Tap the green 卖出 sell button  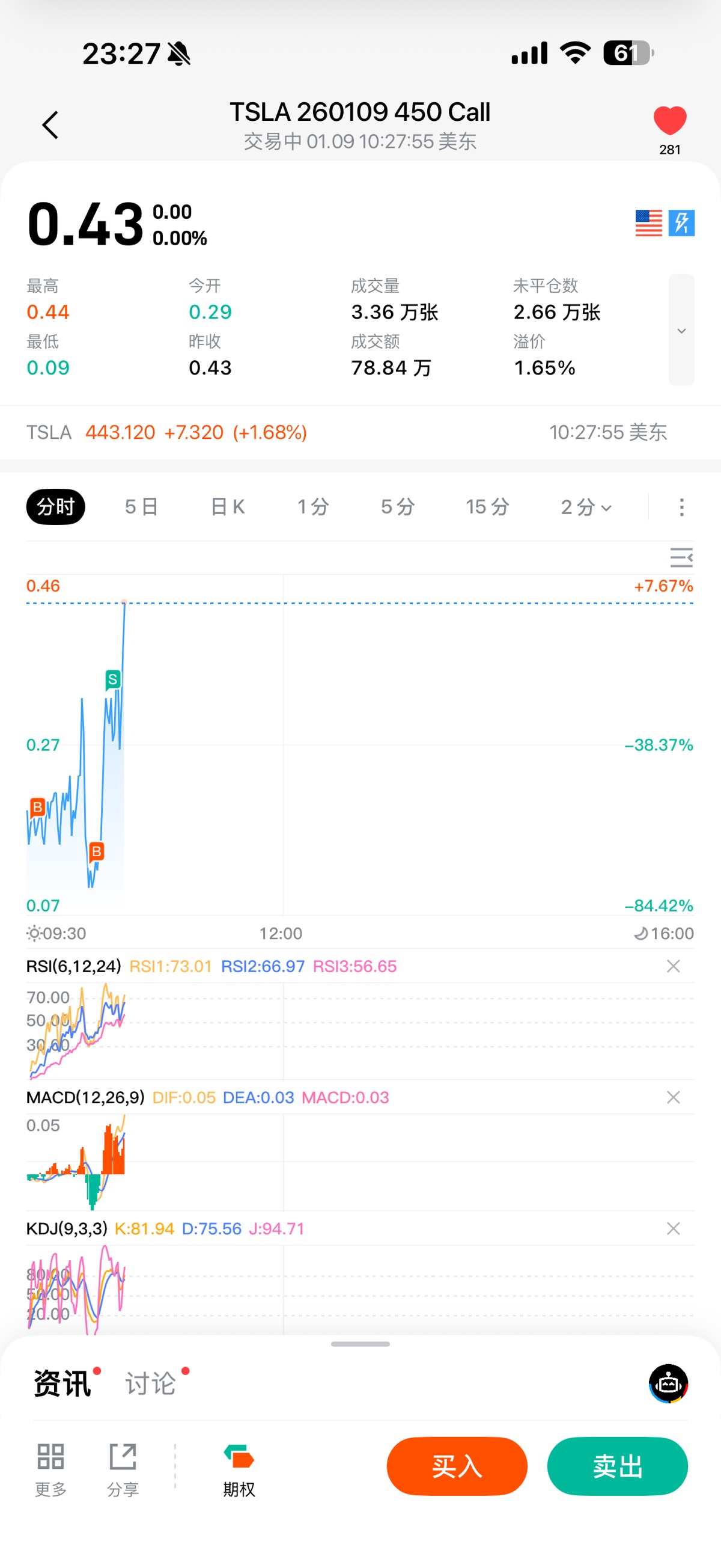coord(617,1466)
